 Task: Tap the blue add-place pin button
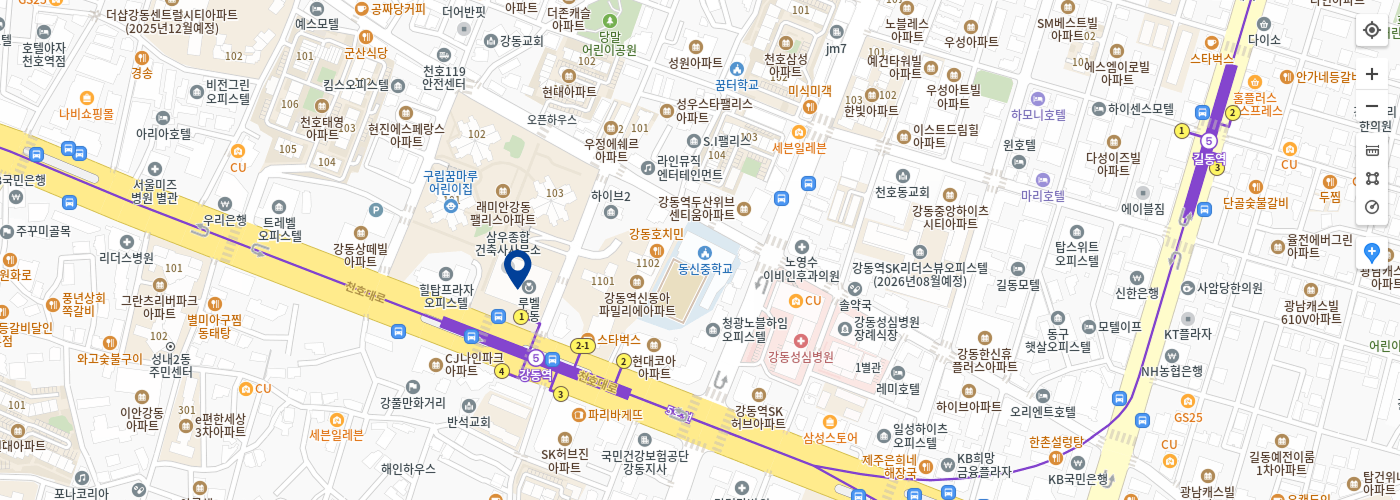[1372, 254]
